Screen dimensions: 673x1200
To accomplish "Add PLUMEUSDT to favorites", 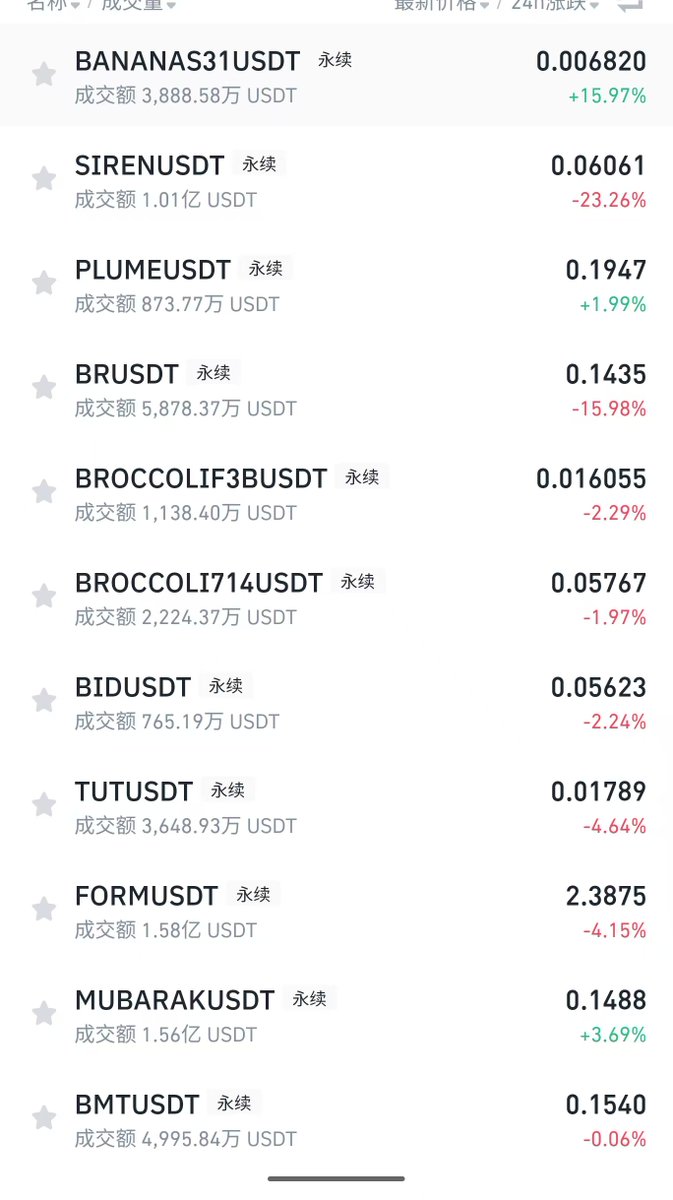I will [x=43, y=283].
